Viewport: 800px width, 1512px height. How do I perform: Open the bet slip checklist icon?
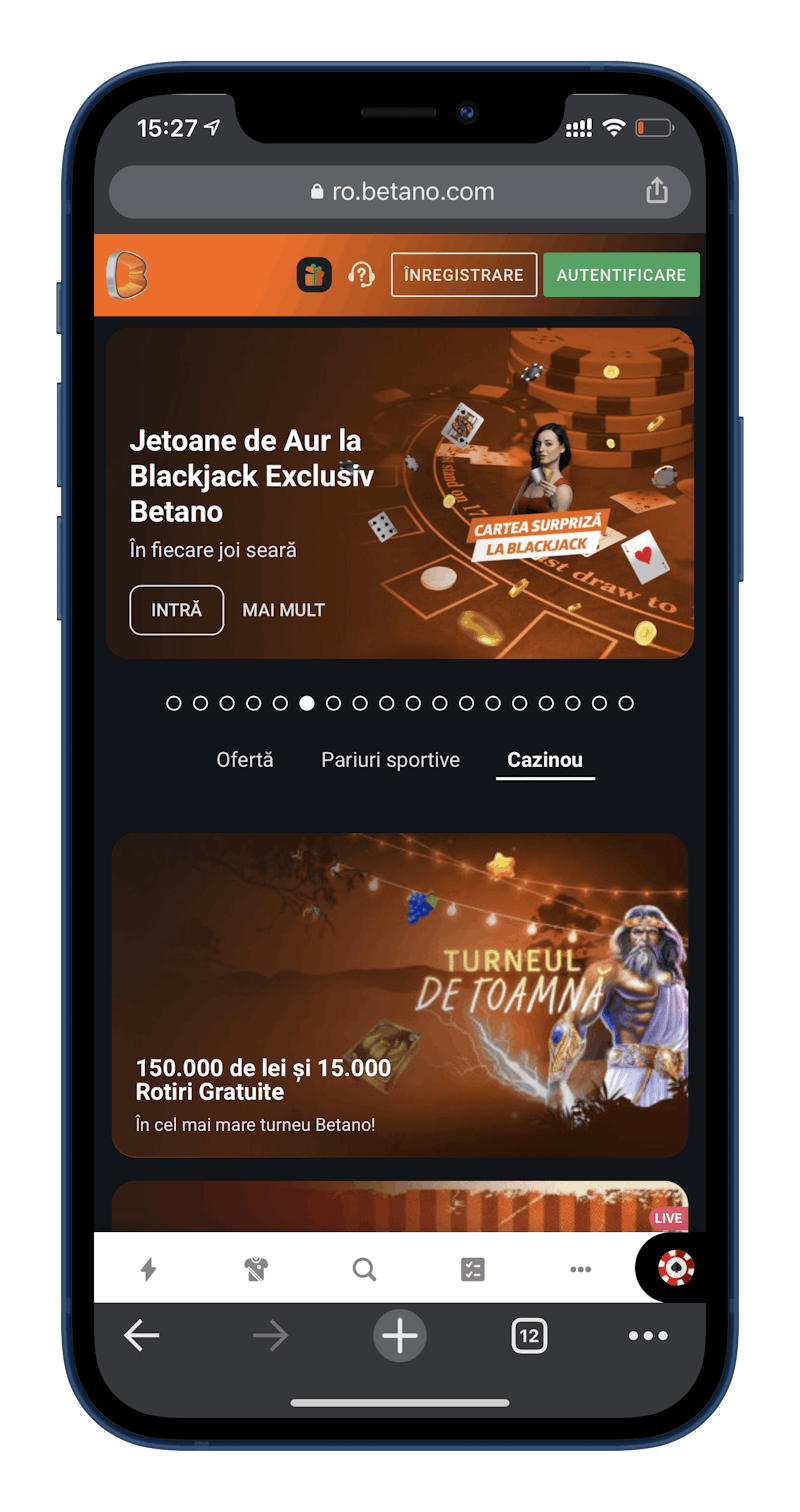point(472,1270)
